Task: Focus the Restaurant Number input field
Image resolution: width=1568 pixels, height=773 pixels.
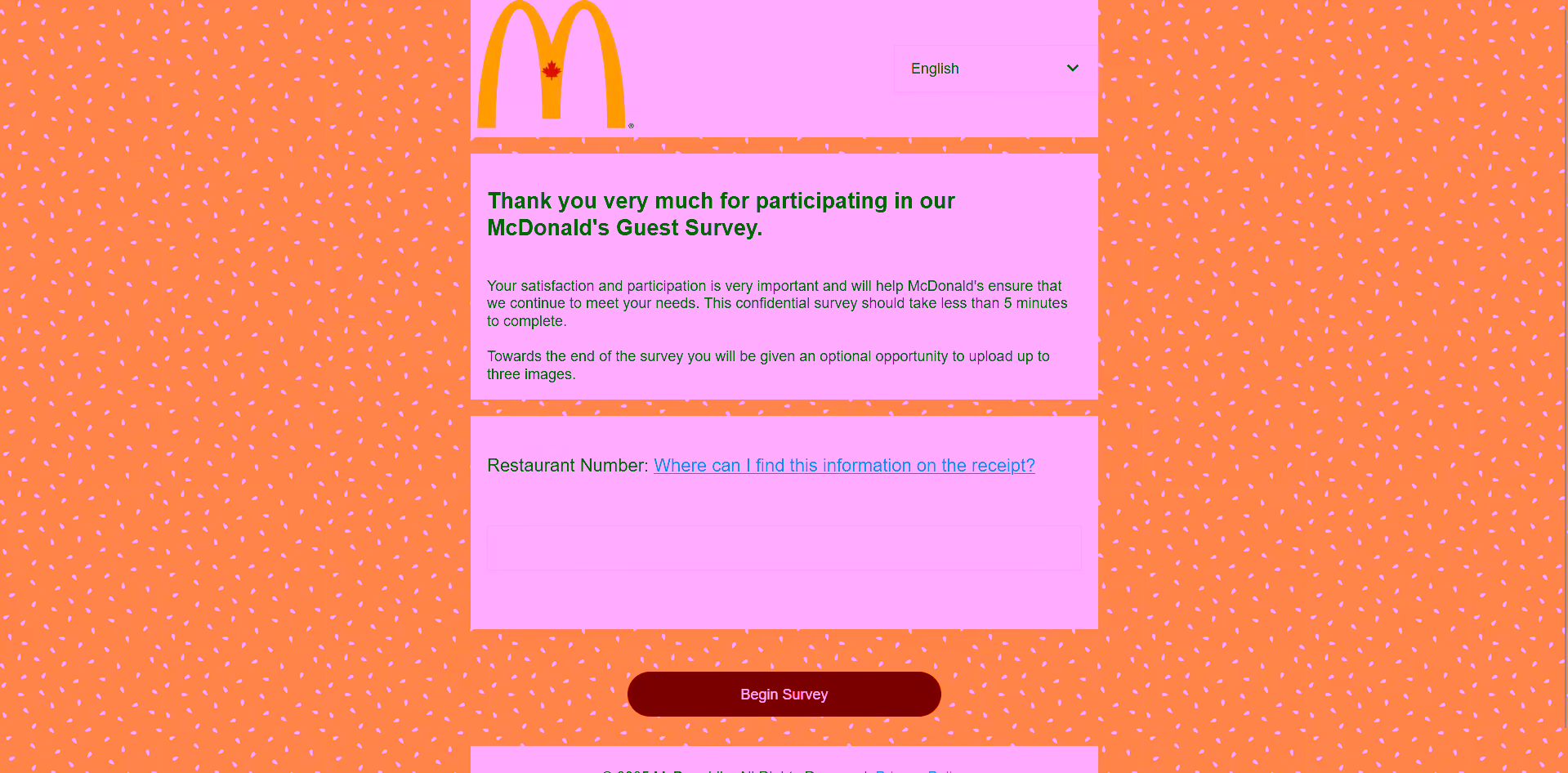Action: [x=784, y=547]
